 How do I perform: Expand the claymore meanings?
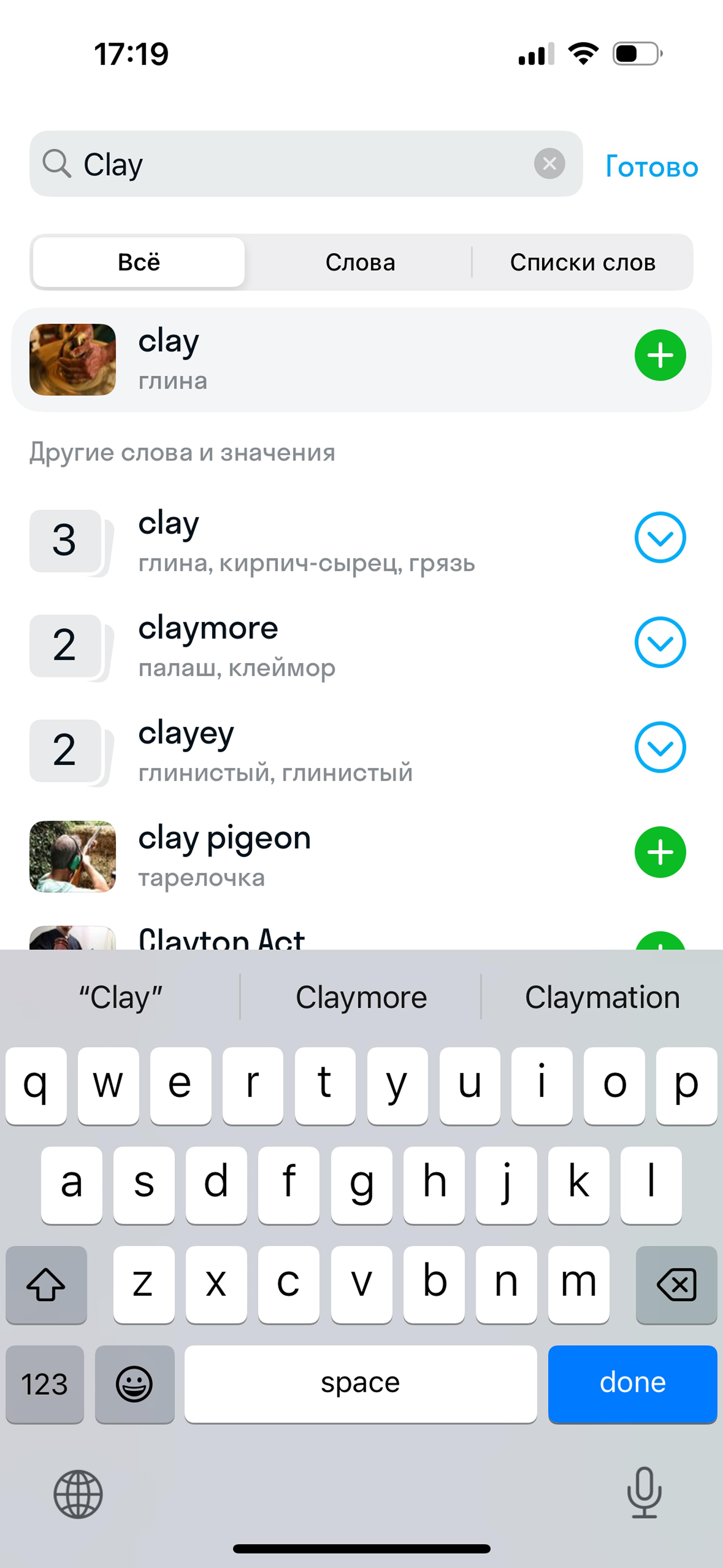click(x=660, y=643)
